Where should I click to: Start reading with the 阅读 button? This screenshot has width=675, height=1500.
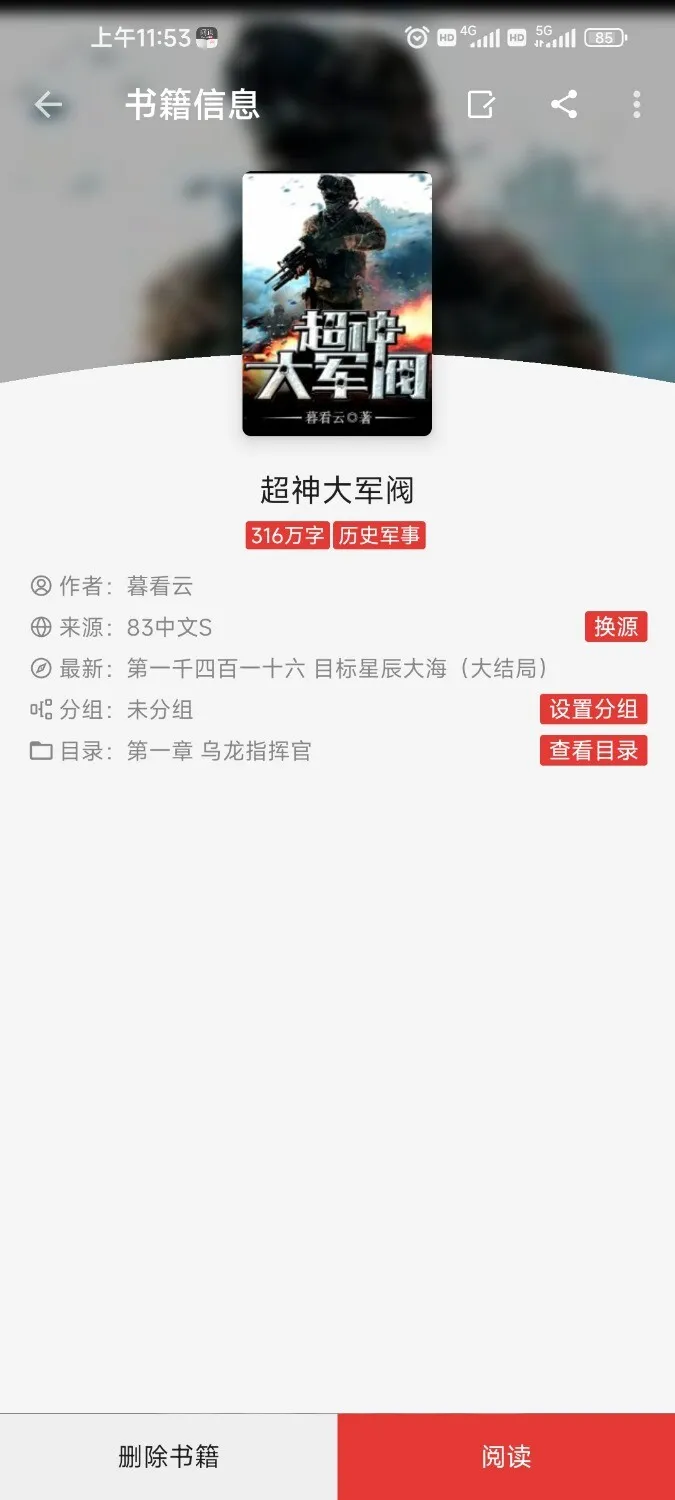(x=506, y=1456)
